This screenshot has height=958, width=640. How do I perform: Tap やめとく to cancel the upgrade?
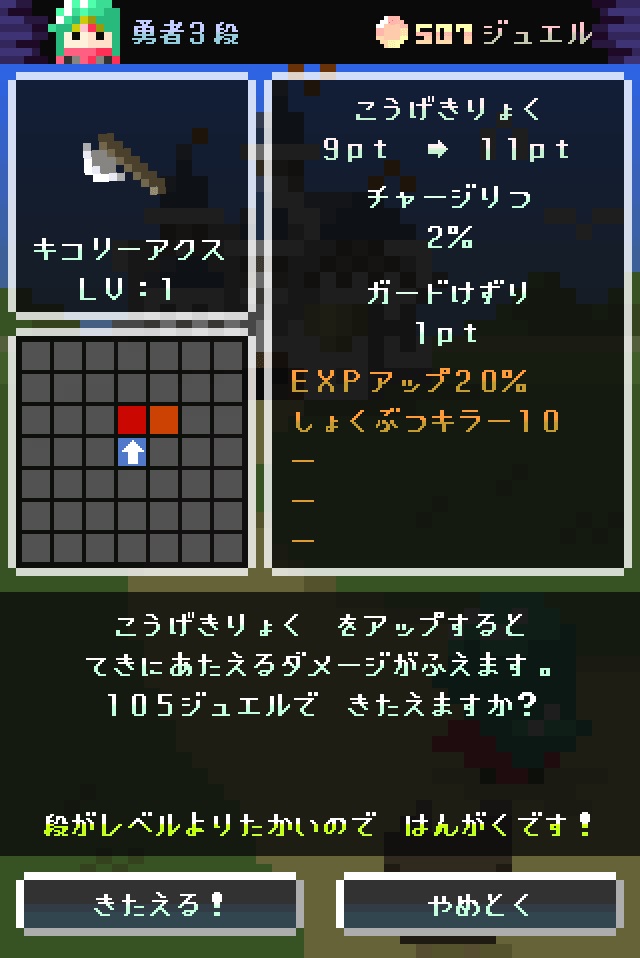(x=481, y=905)
